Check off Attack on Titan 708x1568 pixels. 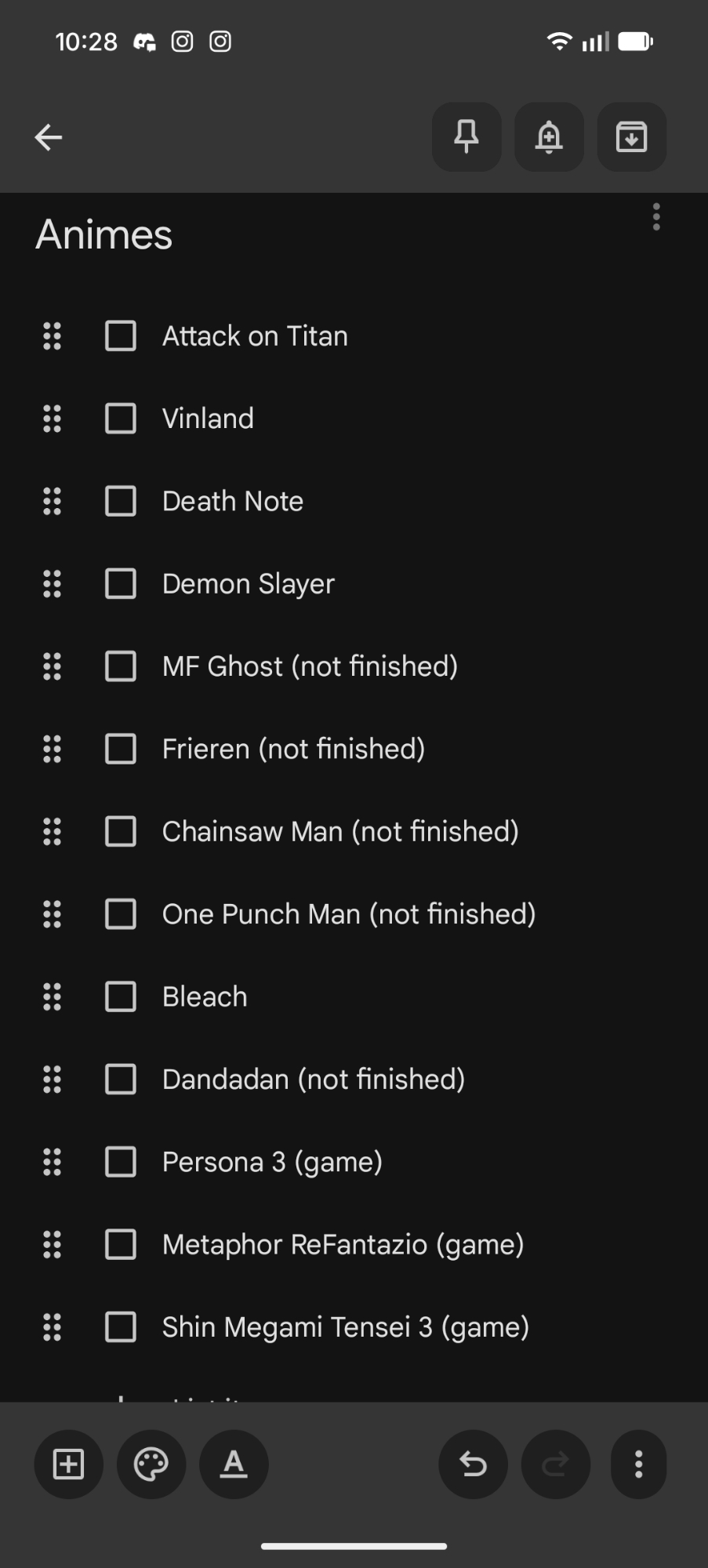pyautogui.click(x=121, y=336)
